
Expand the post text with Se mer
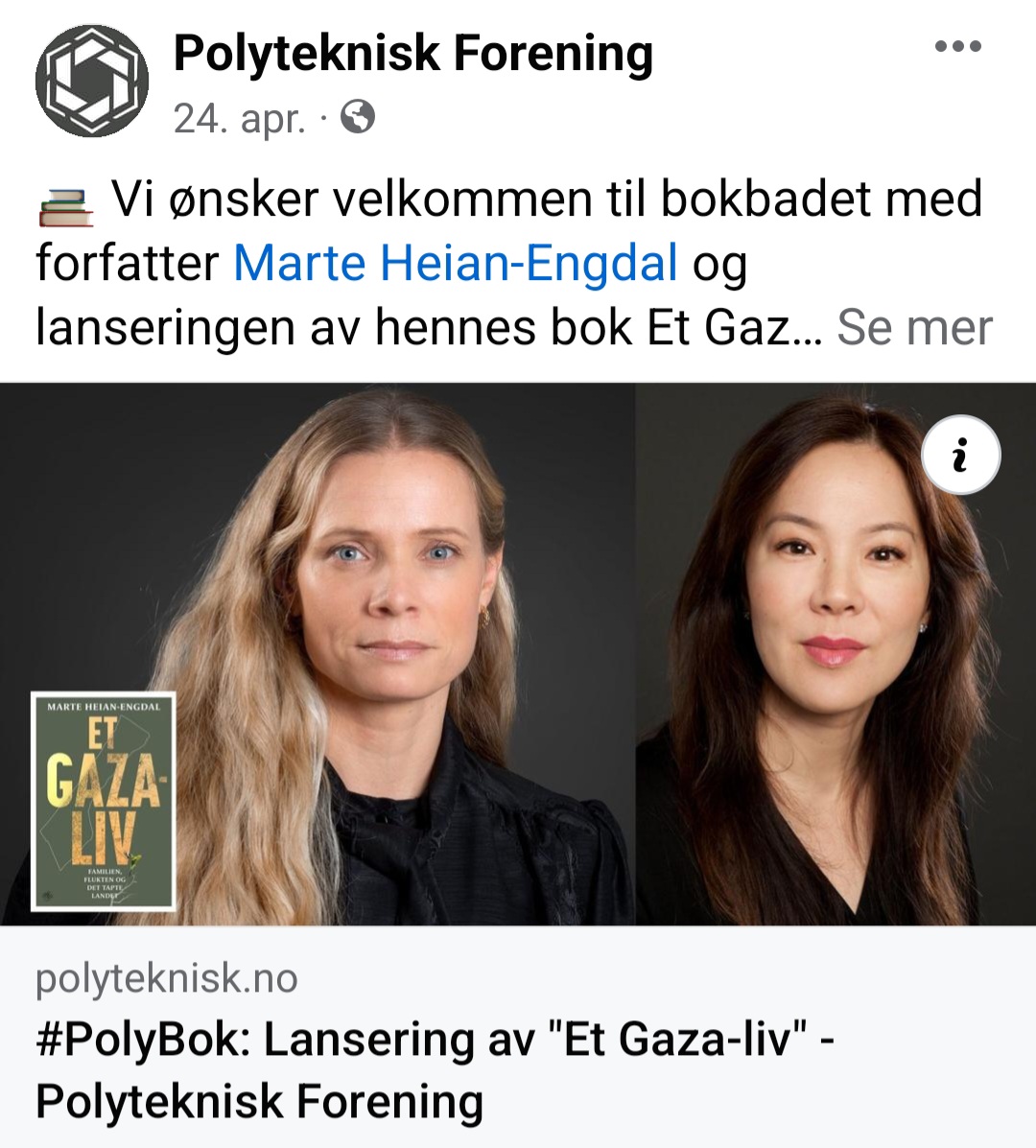914,327
